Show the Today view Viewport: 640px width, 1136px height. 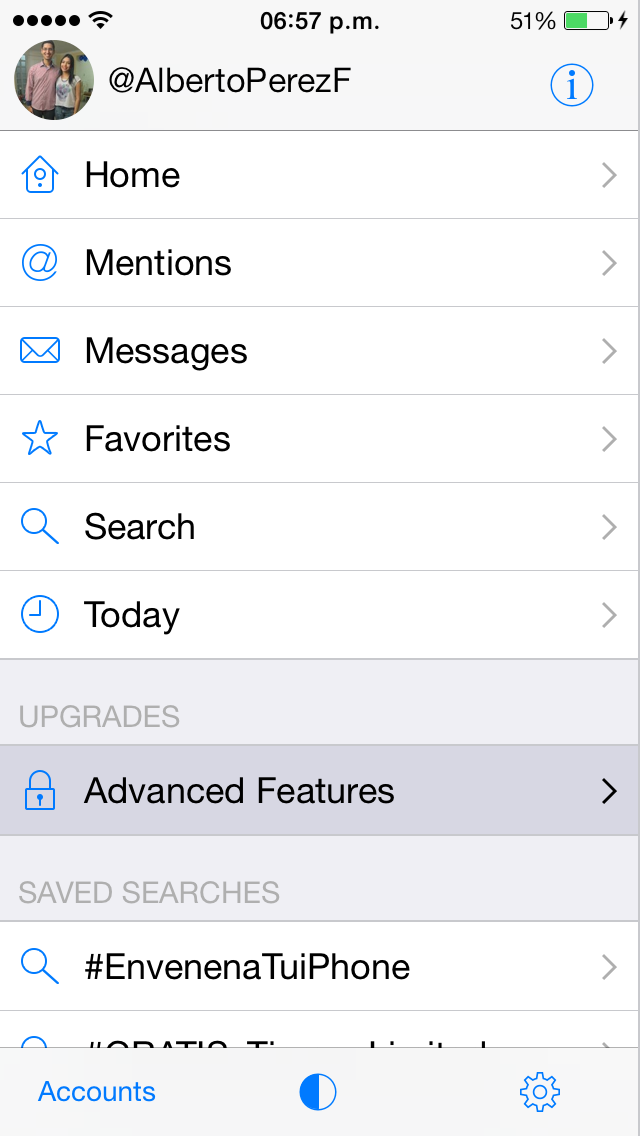click(320, 615)
